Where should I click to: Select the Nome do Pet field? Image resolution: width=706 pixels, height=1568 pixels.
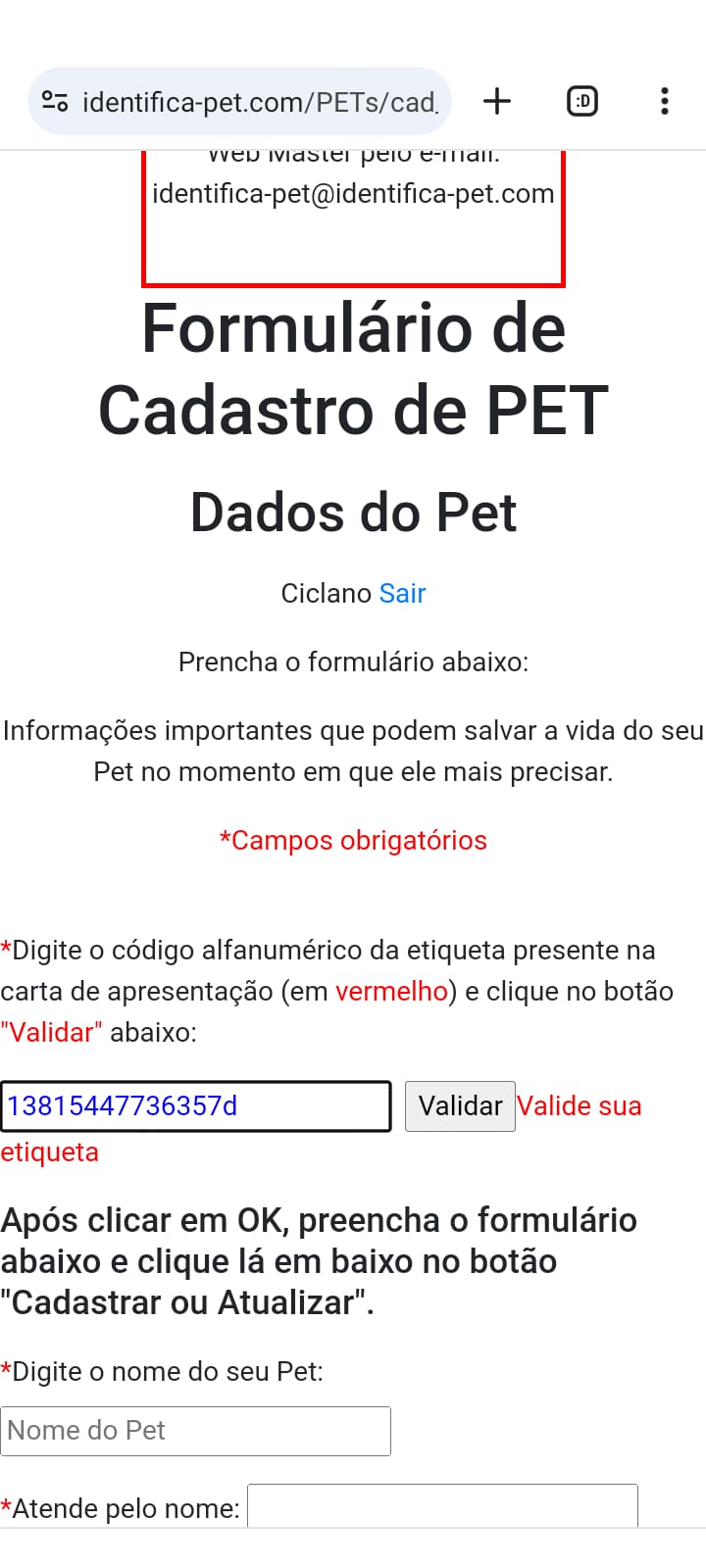coord(196,1431)
